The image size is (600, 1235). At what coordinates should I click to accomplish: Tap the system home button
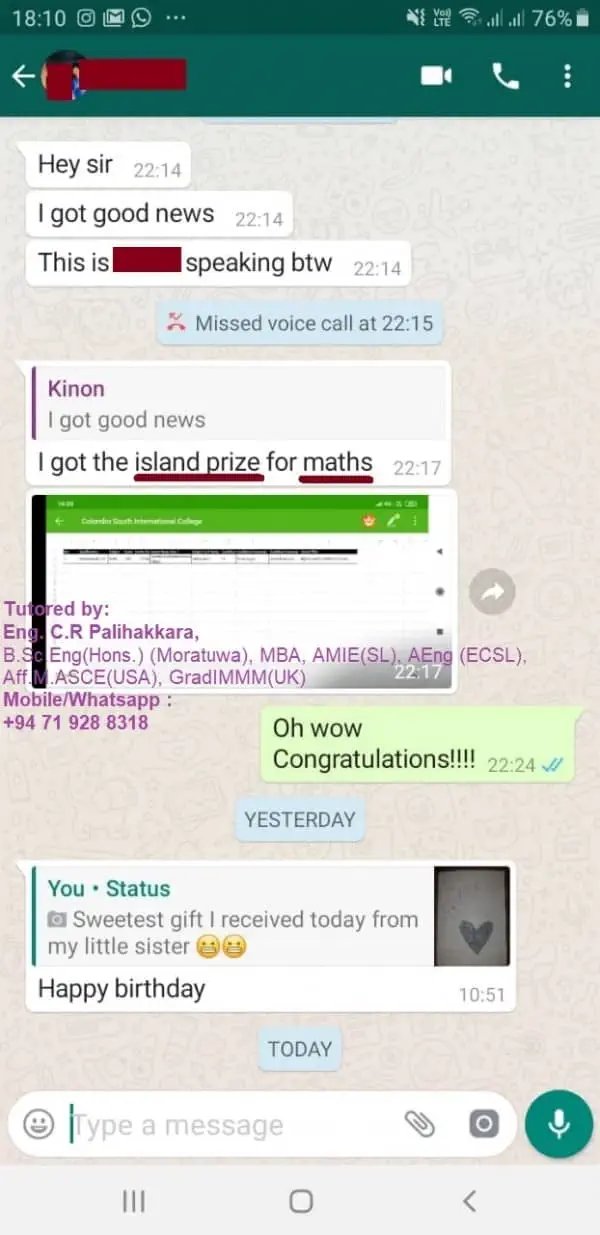click(300, 1201)
